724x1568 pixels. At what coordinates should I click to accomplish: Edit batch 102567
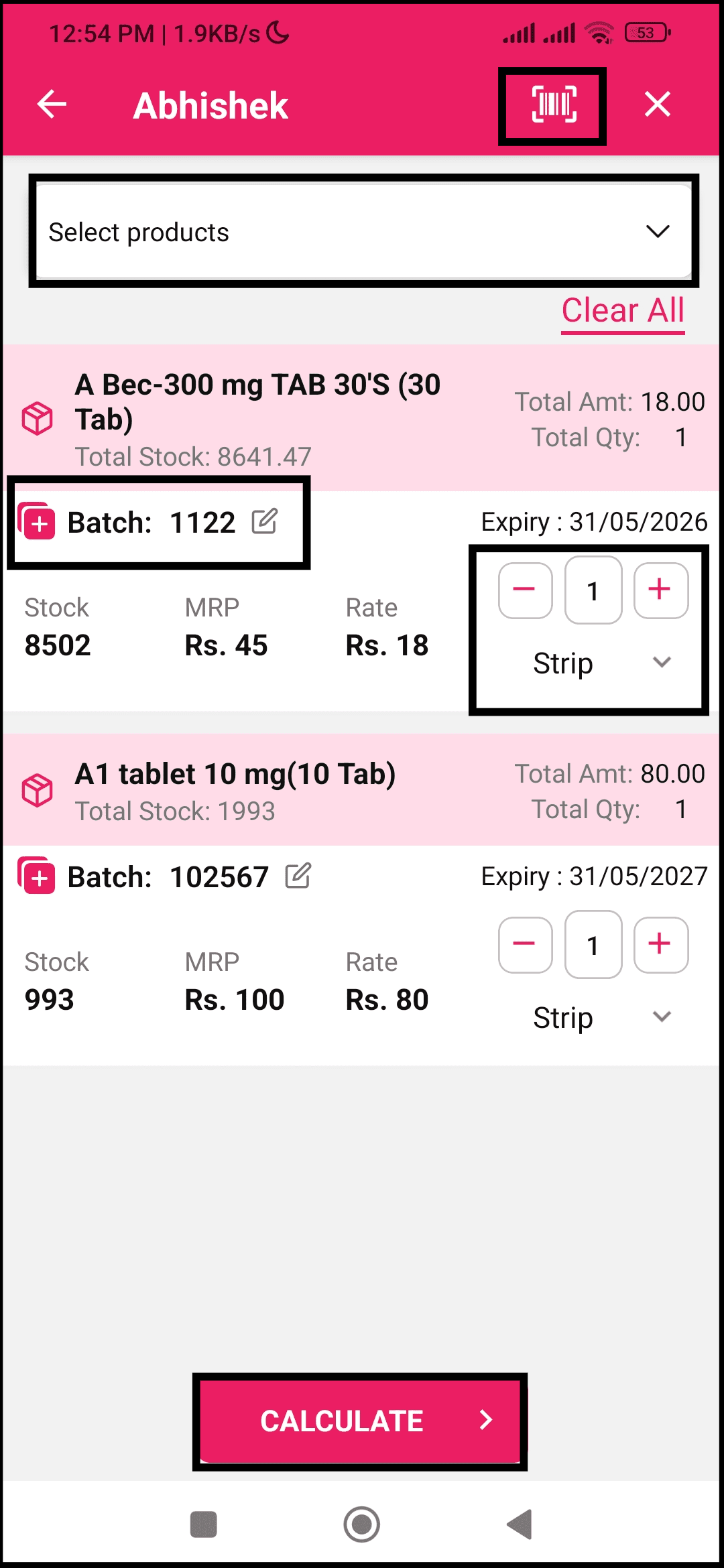(x=298, y=876)
